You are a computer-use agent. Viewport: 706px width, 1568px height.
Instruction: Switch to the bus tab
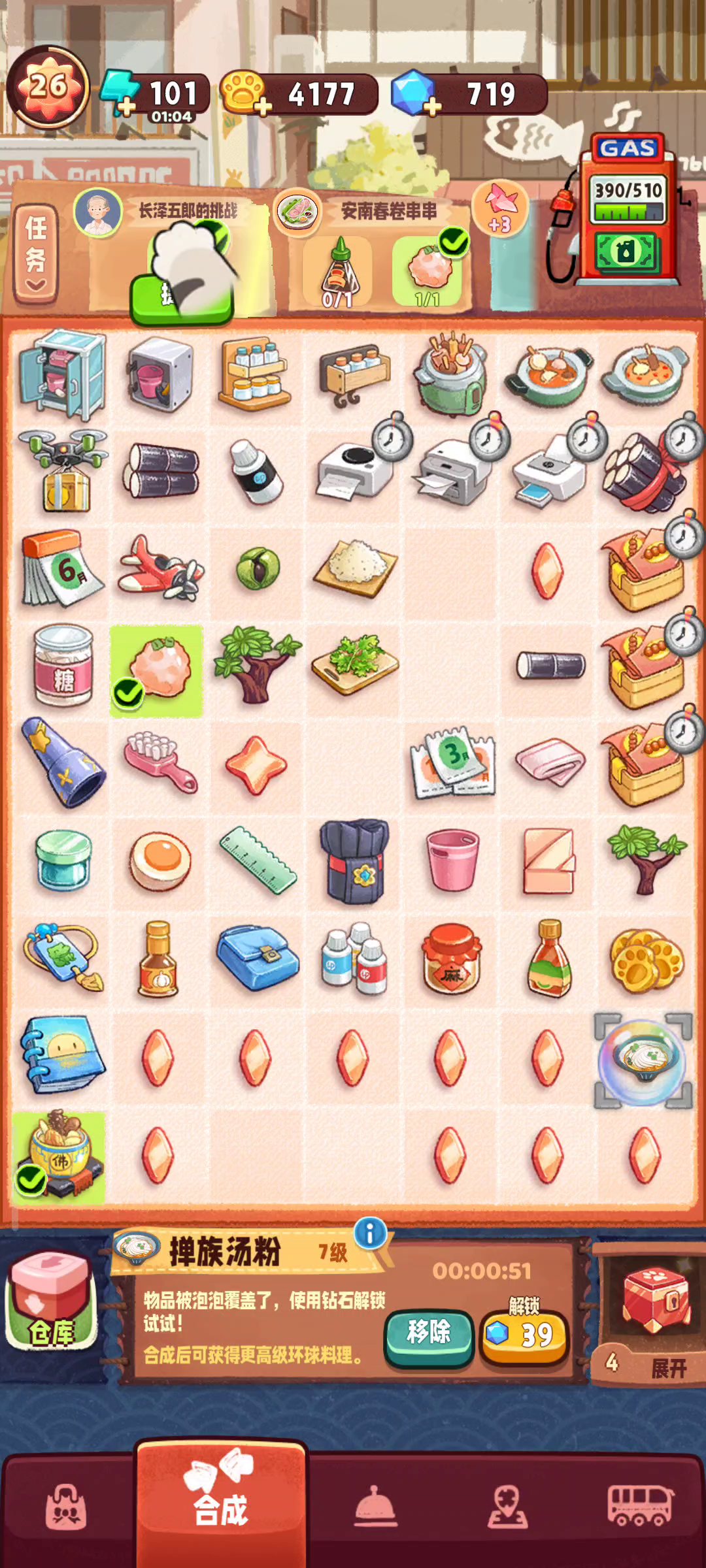click(640, 1505)
